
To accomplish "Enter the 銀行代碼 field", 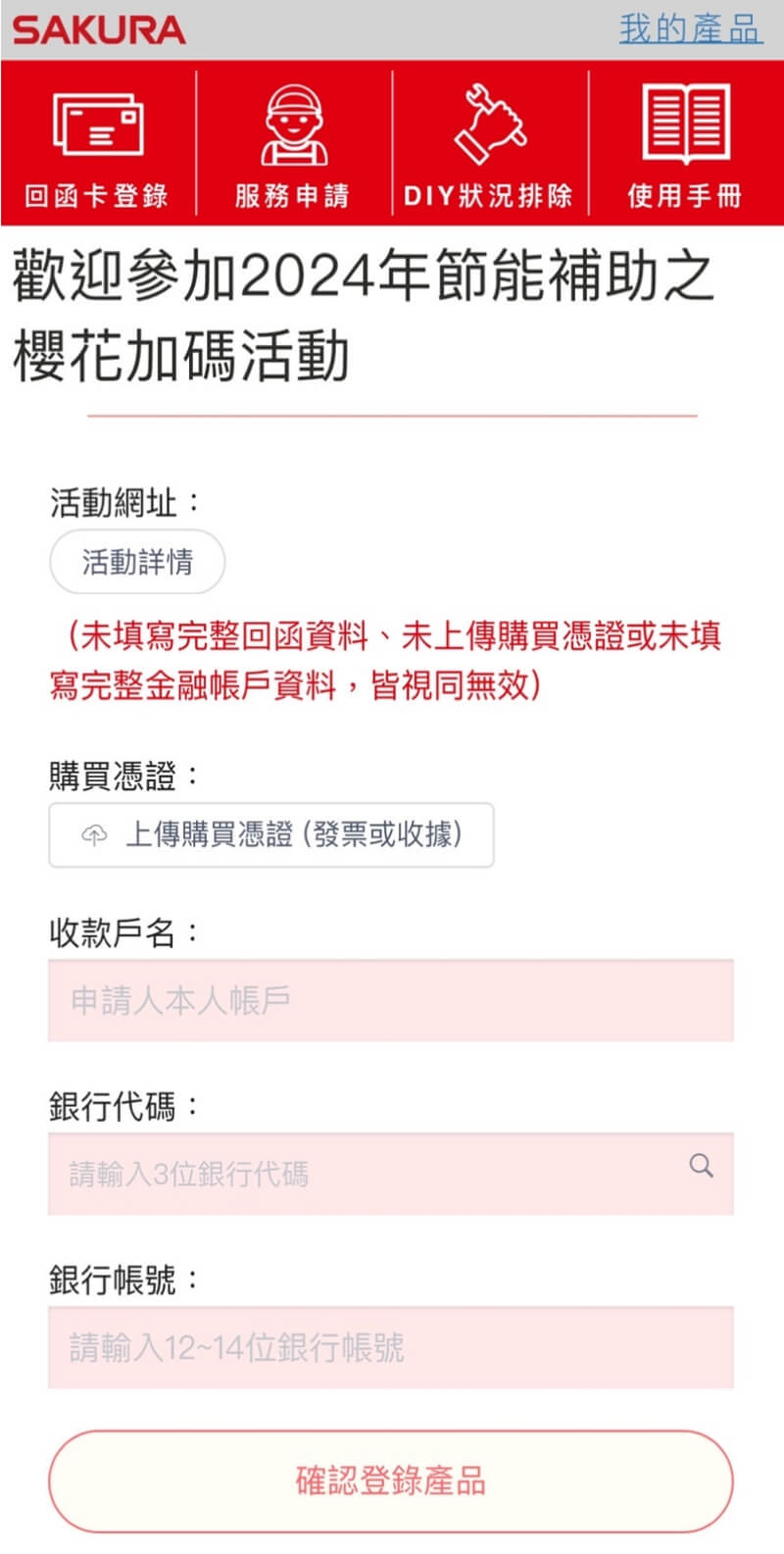I will click(363, 1174).
